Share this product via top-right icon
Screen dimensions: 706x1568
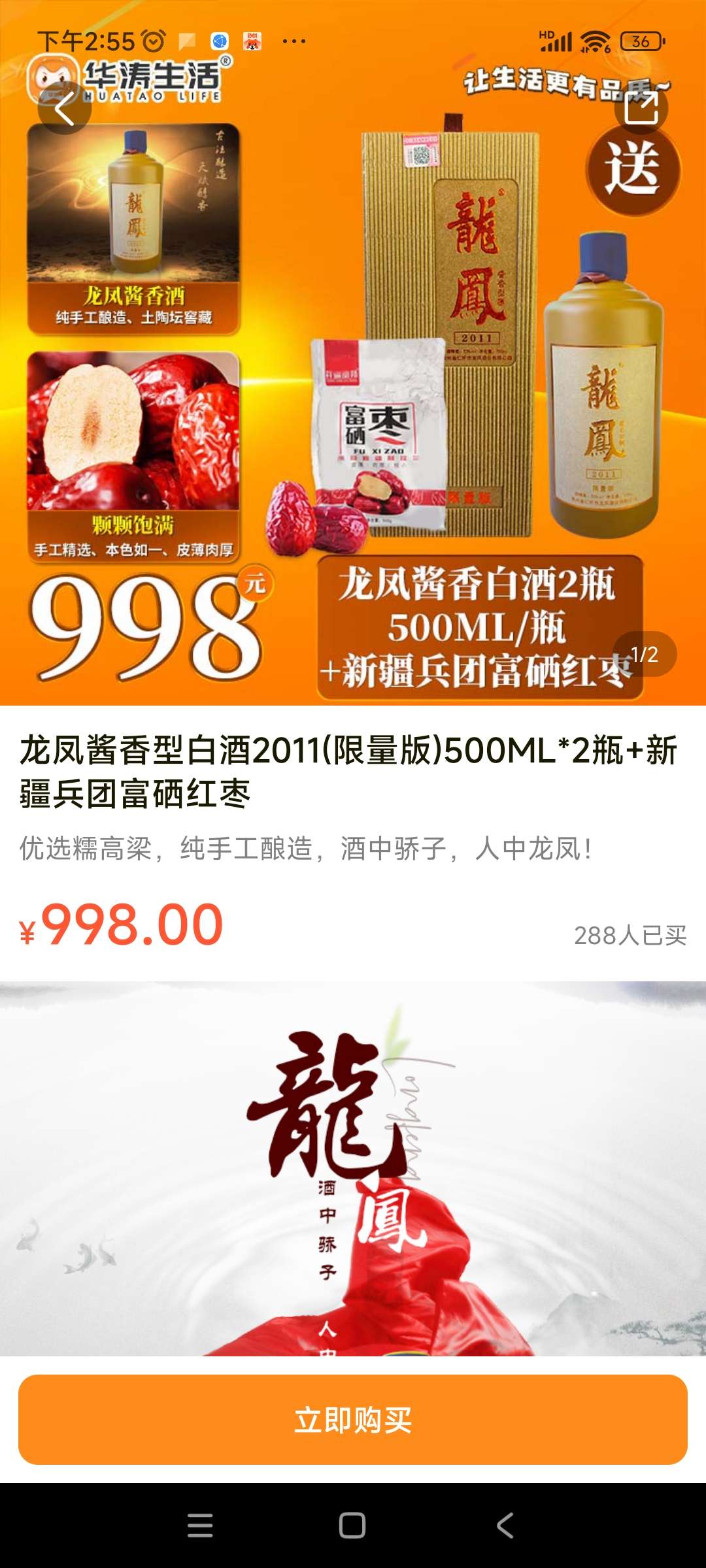click(641, 108)
